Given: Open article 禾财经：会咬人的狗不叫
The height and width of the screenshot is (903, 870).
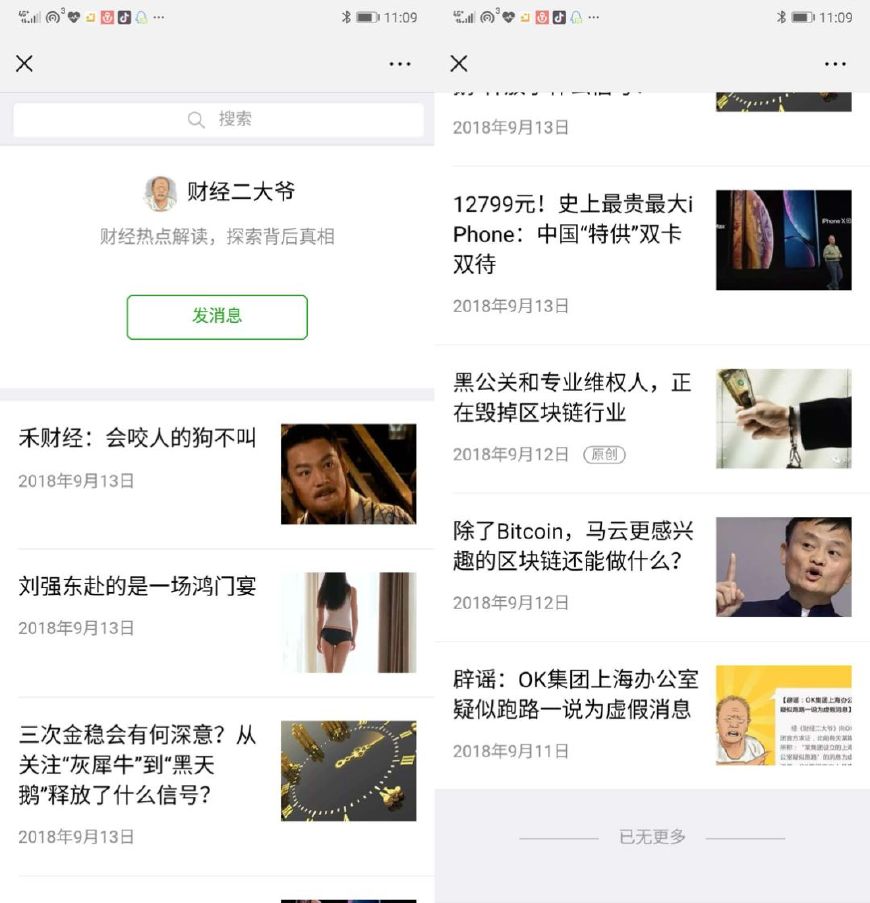Looking at the screenshot, I should [x=138, y=438].
